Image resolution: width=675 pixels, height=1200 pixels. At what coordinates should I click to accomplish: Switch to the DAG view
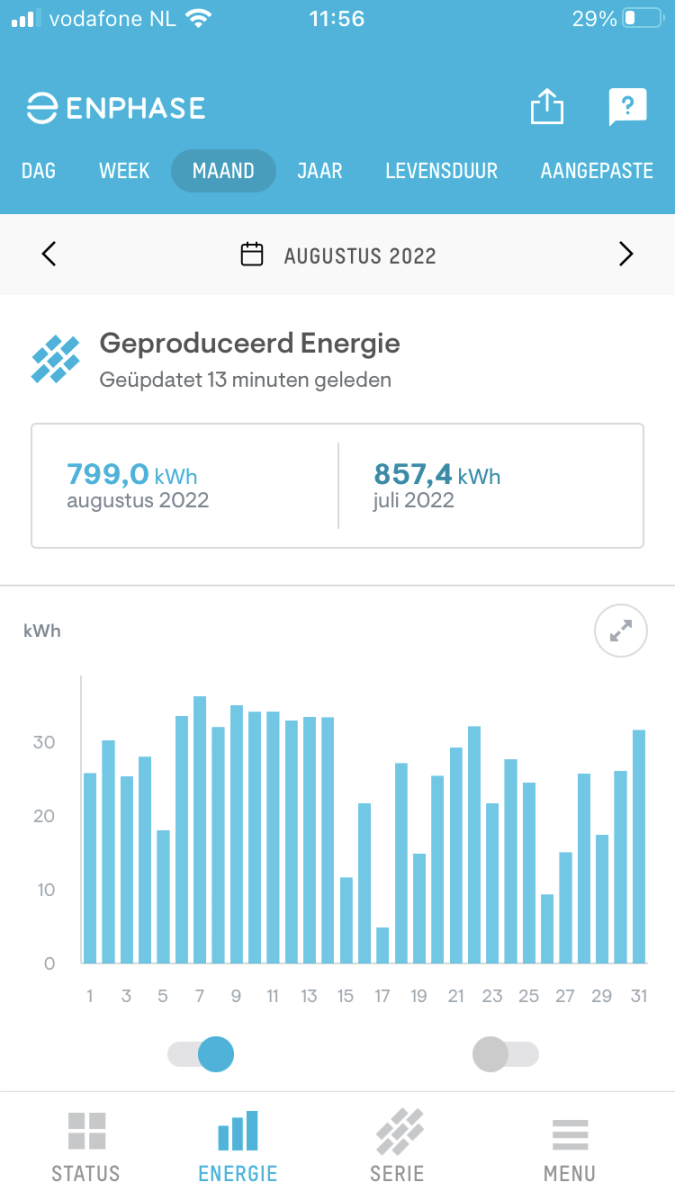(x=38, y=171)
